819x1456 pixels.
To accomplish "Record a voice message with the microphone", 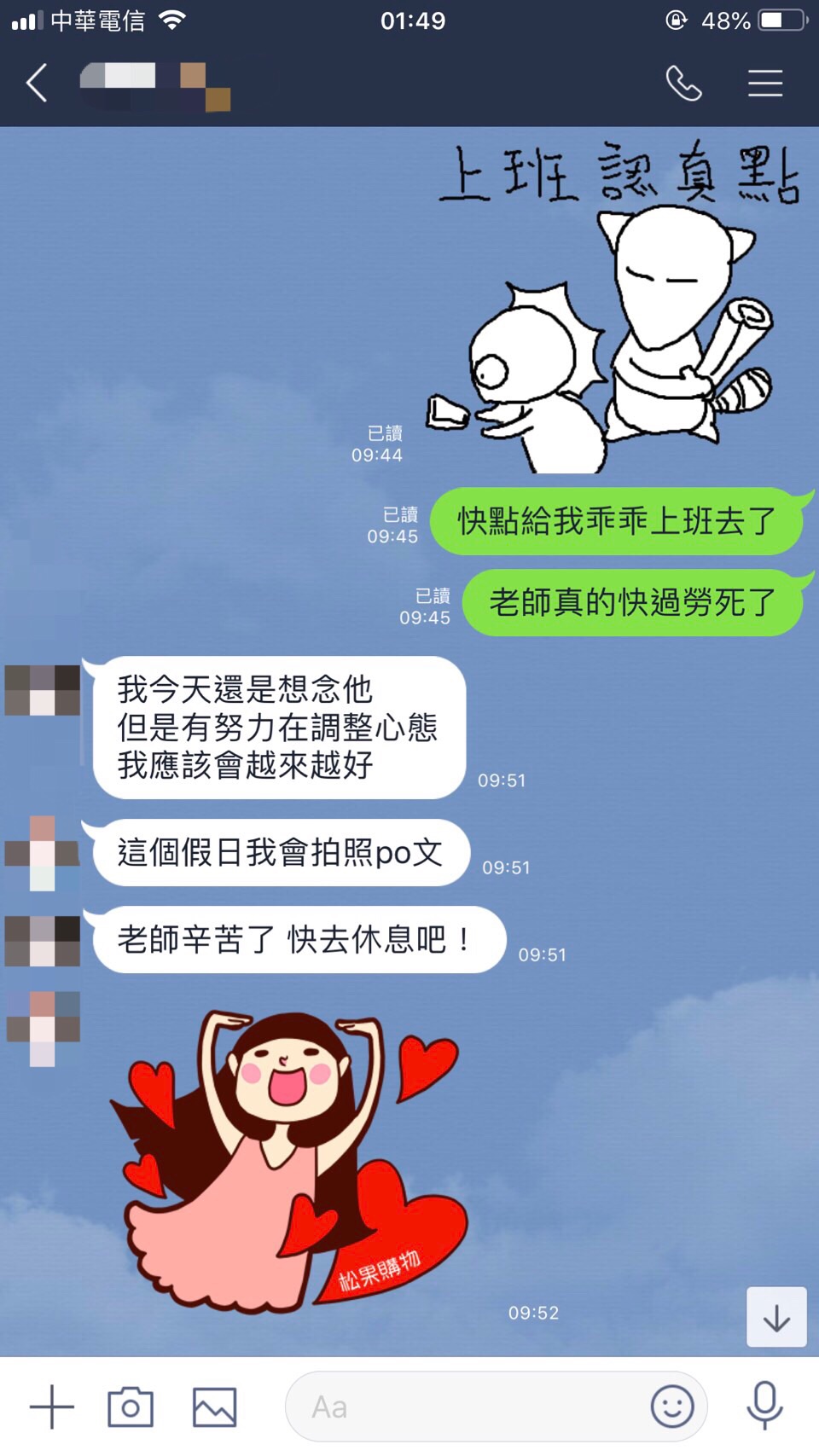I will [764, 1405].
